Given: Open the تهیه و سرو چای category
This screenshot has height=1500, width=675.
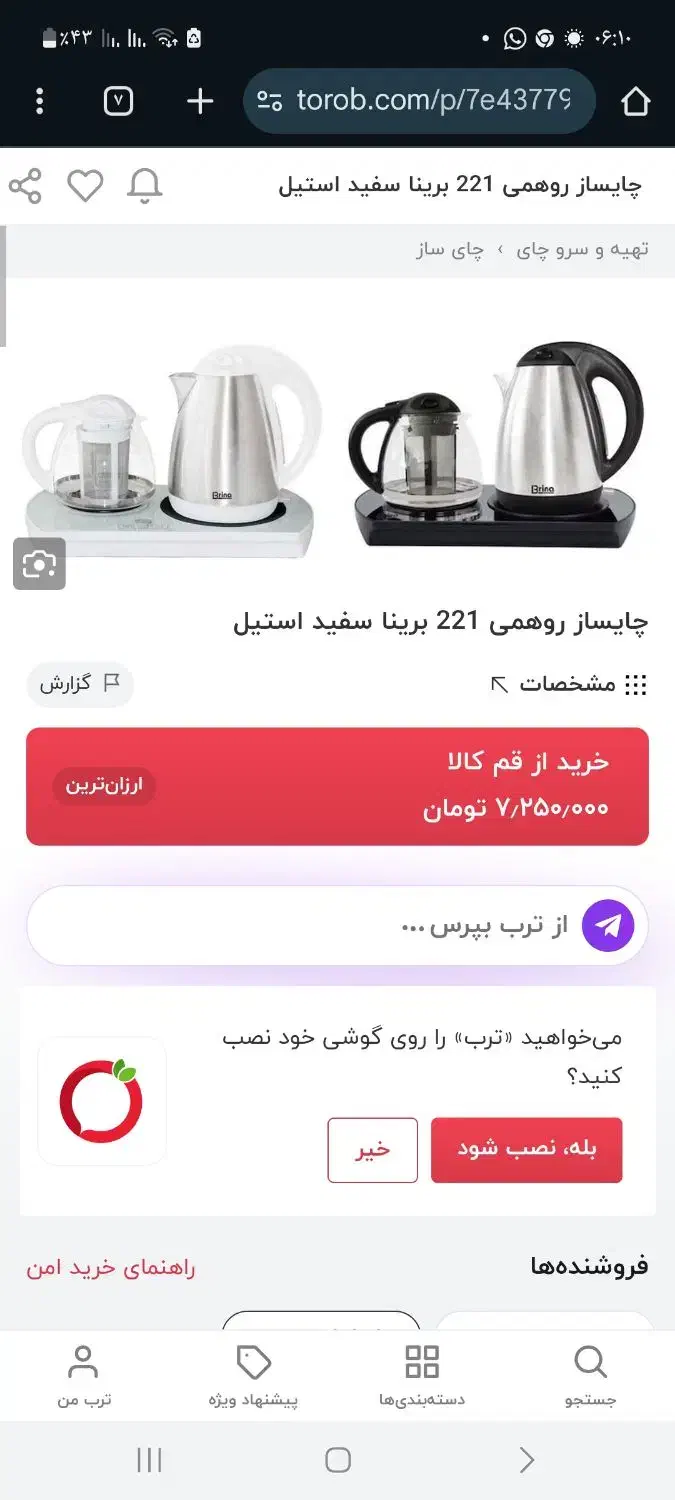Looking at the screenshot, I should (x=582, y=250).
